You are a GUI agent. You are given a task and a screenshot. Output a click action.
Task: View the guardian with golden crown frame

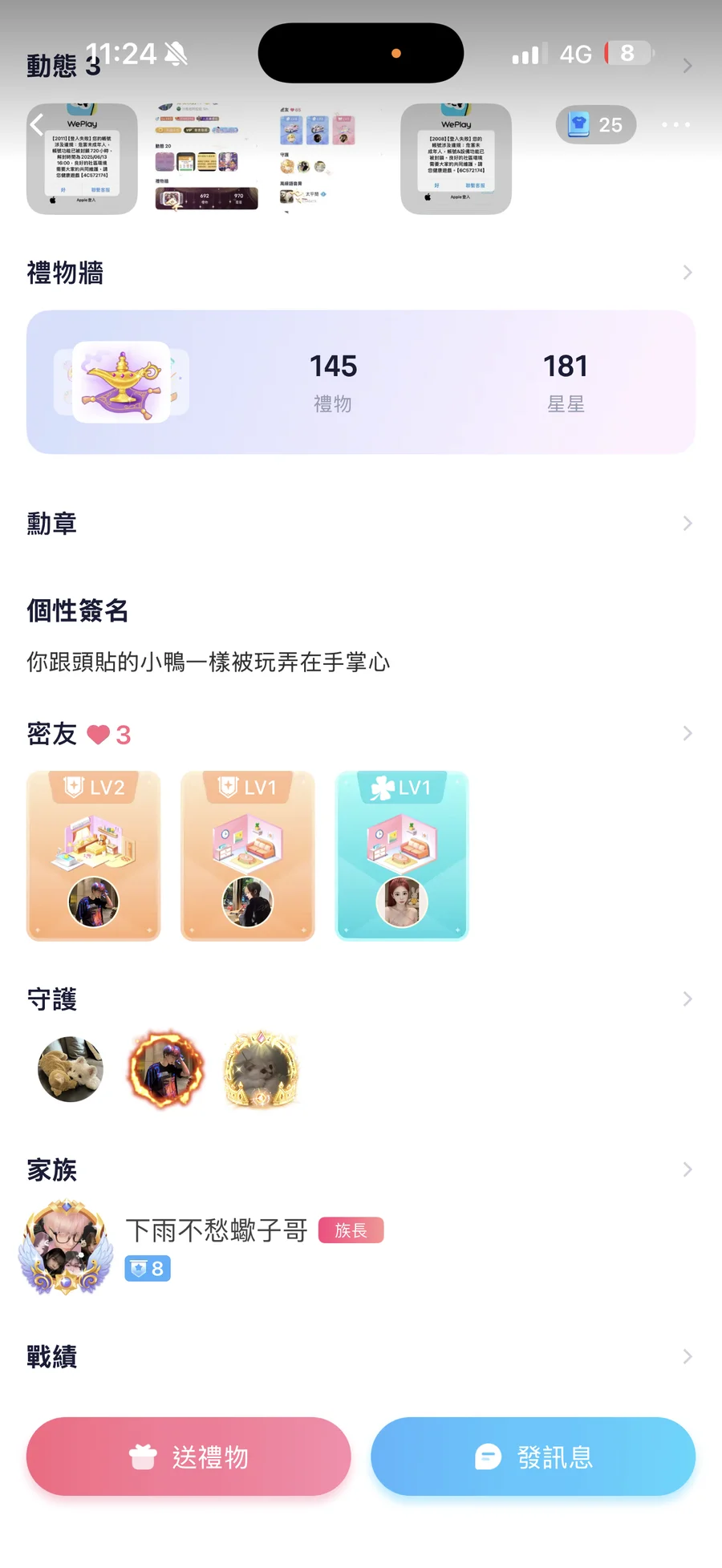(x=262, y=1069)
